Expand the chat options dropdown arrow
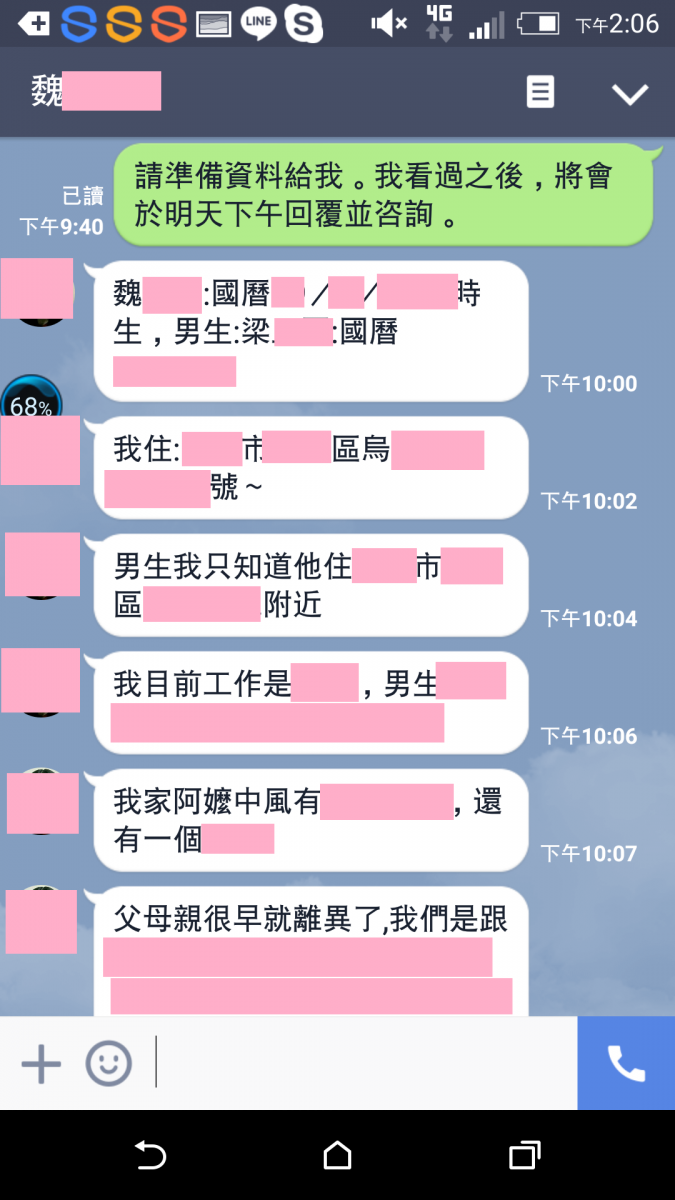 (x=630, y=94)
